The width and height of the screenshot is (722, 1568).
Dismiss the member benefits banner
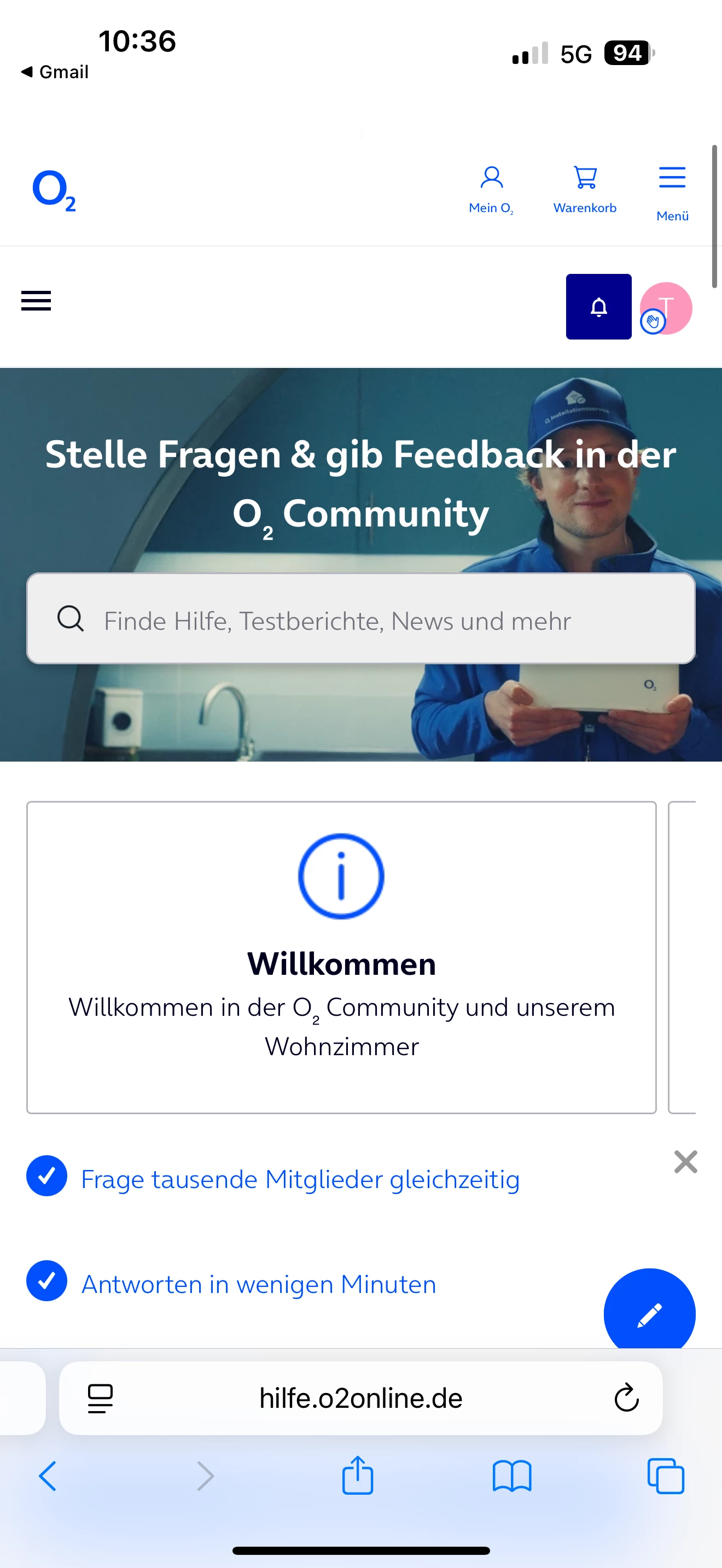[685, 1162]
